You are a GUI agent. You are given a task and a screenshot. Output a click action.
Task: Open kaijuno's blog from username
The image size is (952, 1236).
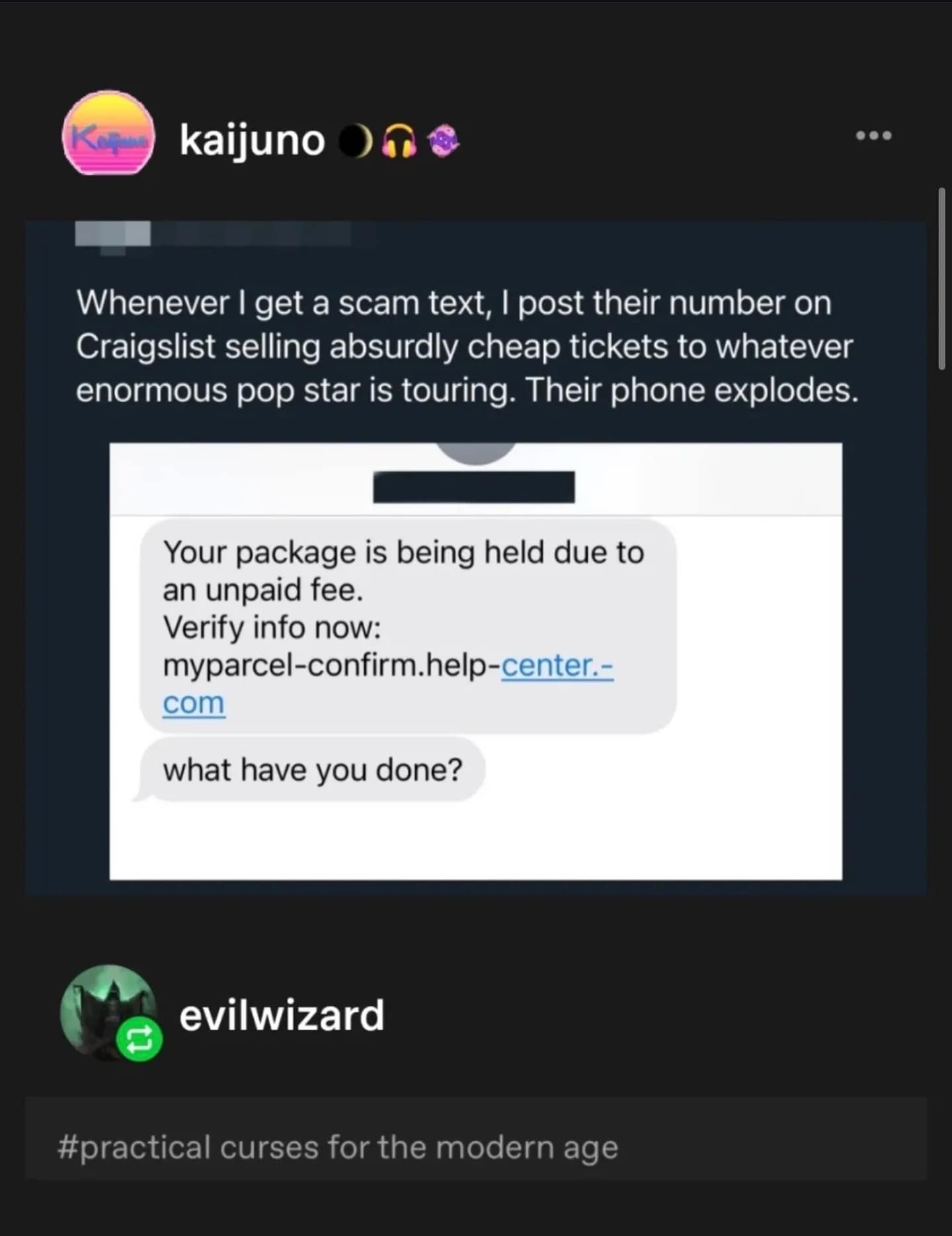click(x=252, y=140)
